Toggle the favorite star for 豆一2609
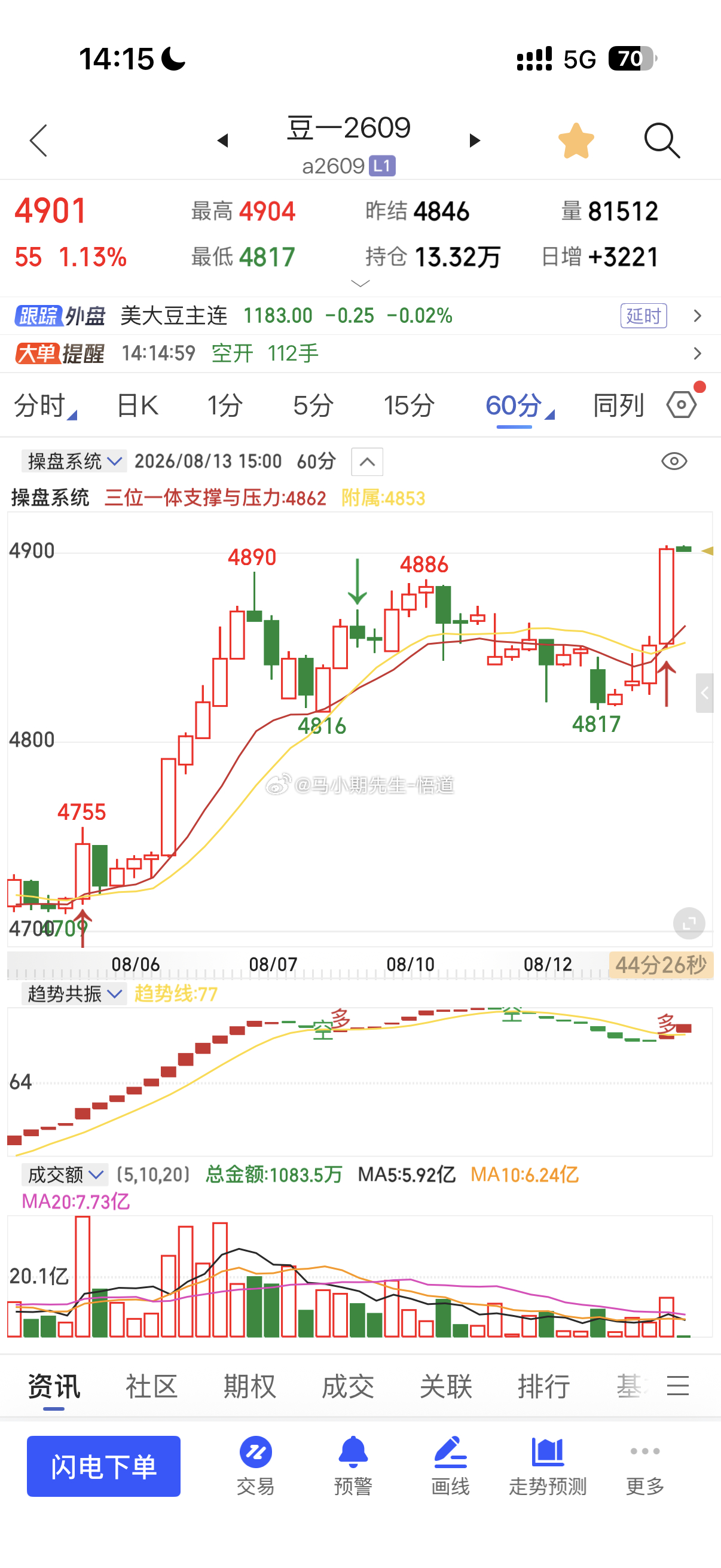721x1568 pixels. click(x=576, y=141)
